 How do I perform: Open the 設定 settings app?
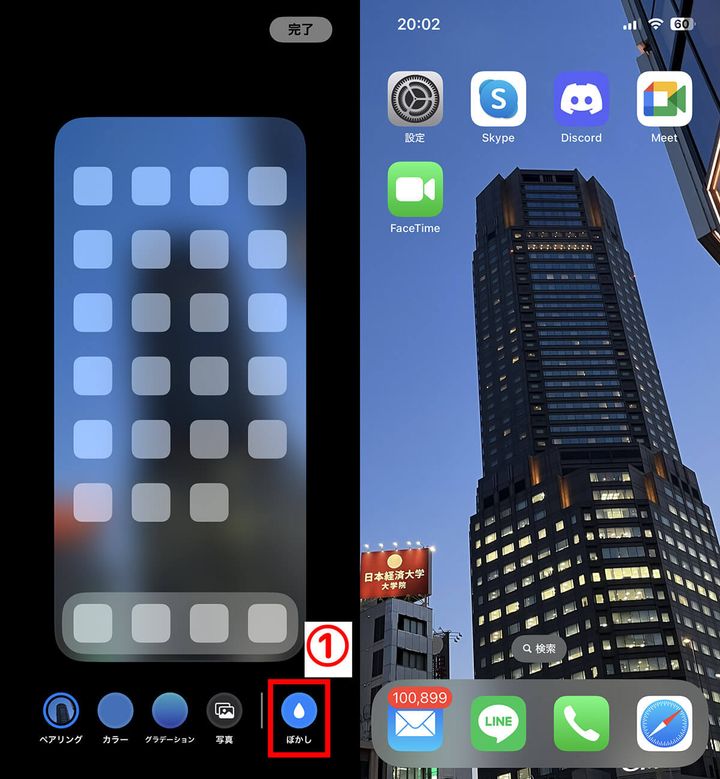point(415,99)
